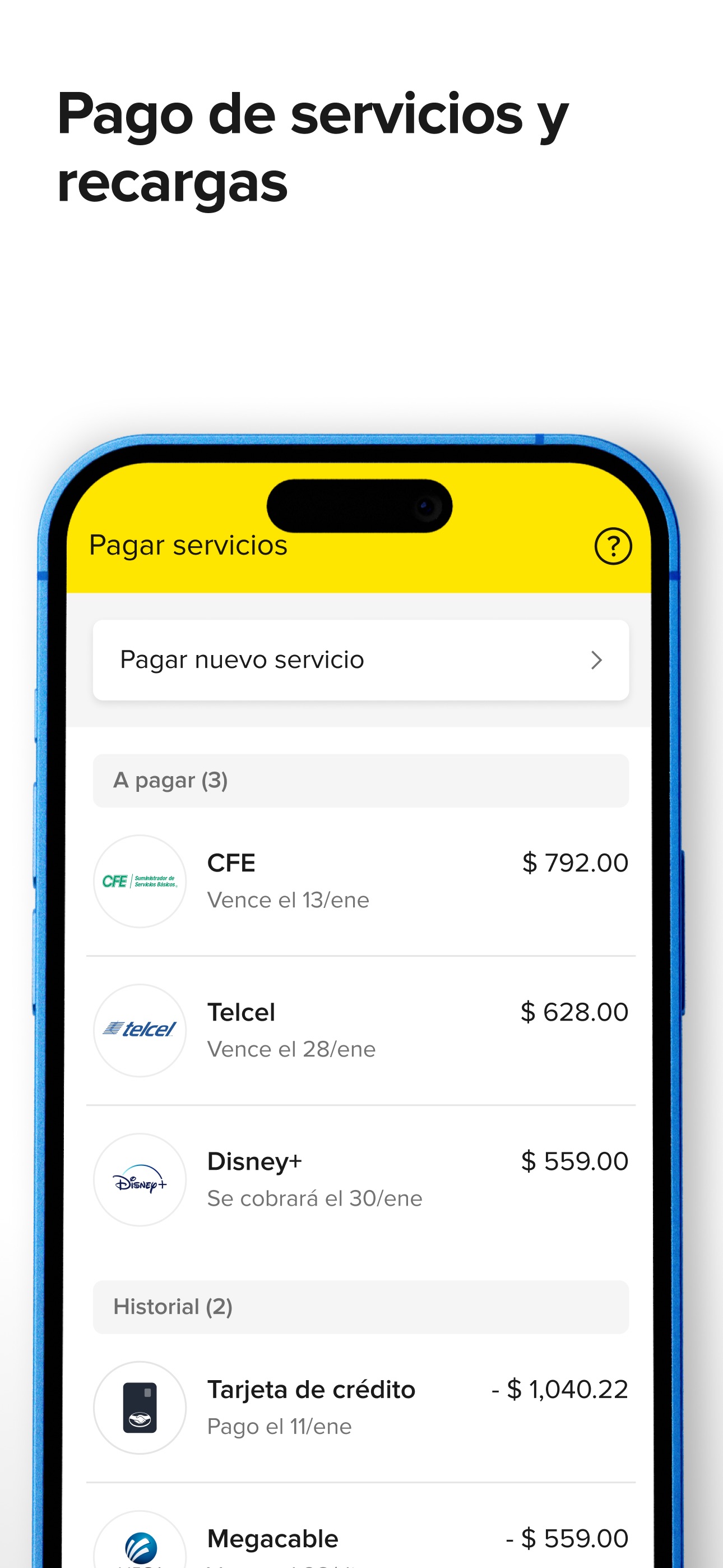The width and height of the screenshot is (723, 1568).
Task: Open the A pagar section header
Action: coord(170,780)
